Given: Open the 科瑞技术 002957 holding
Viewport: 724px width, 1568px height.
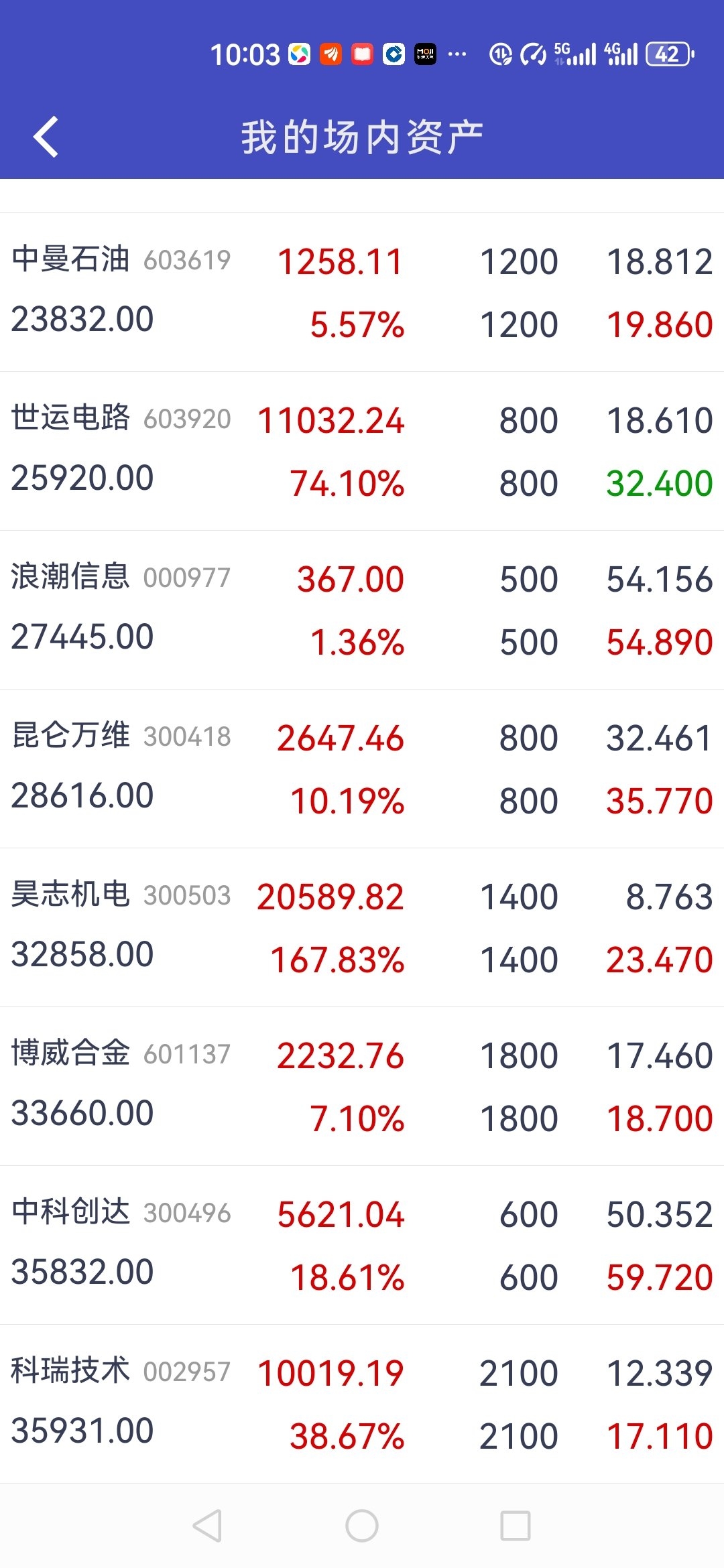Looking at the screenshot, I should tap(362, 1404).
